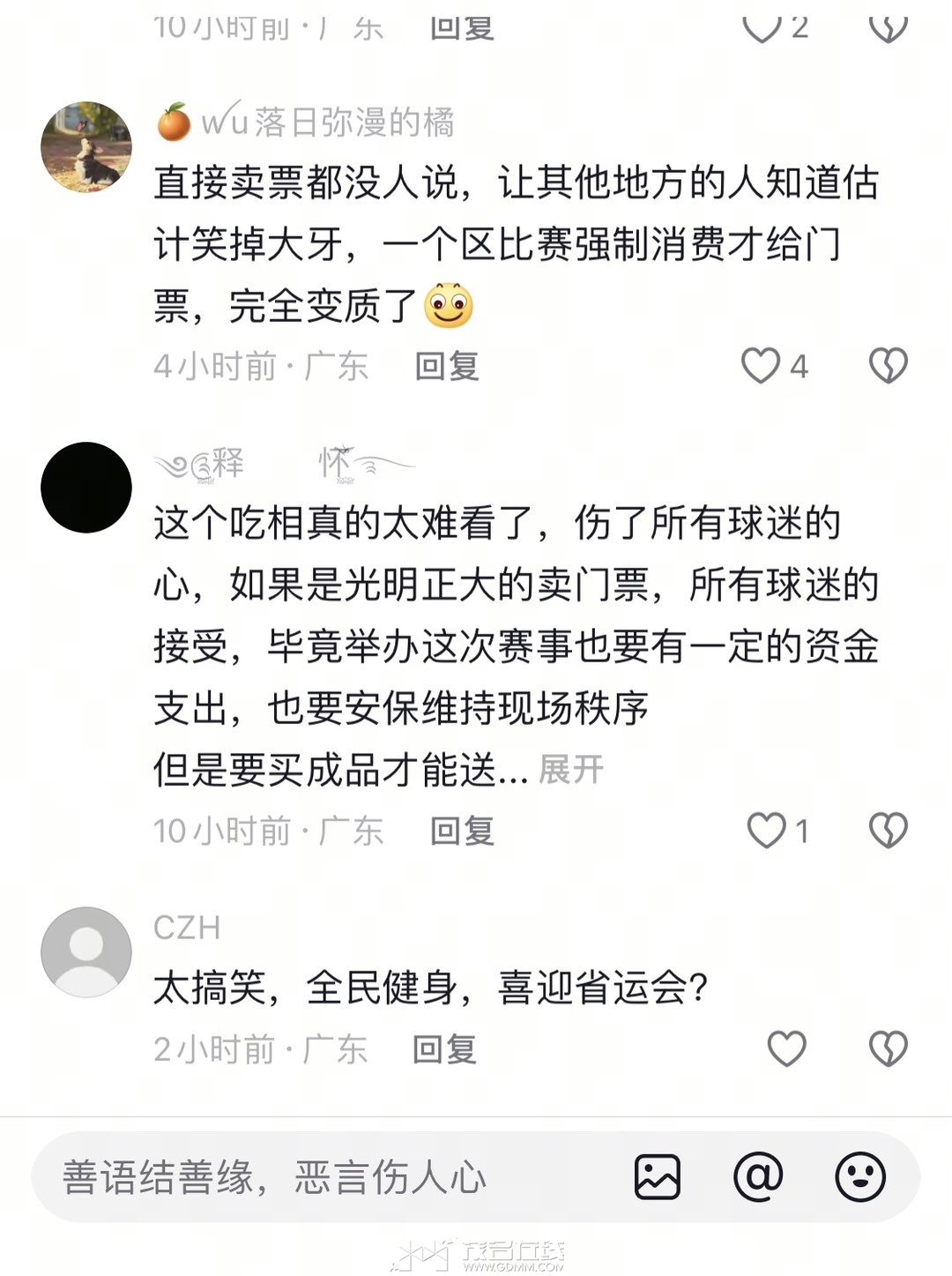Like CZH's comment
The width and height of the screenshot is (952, 1276).
click(786, 1049)
